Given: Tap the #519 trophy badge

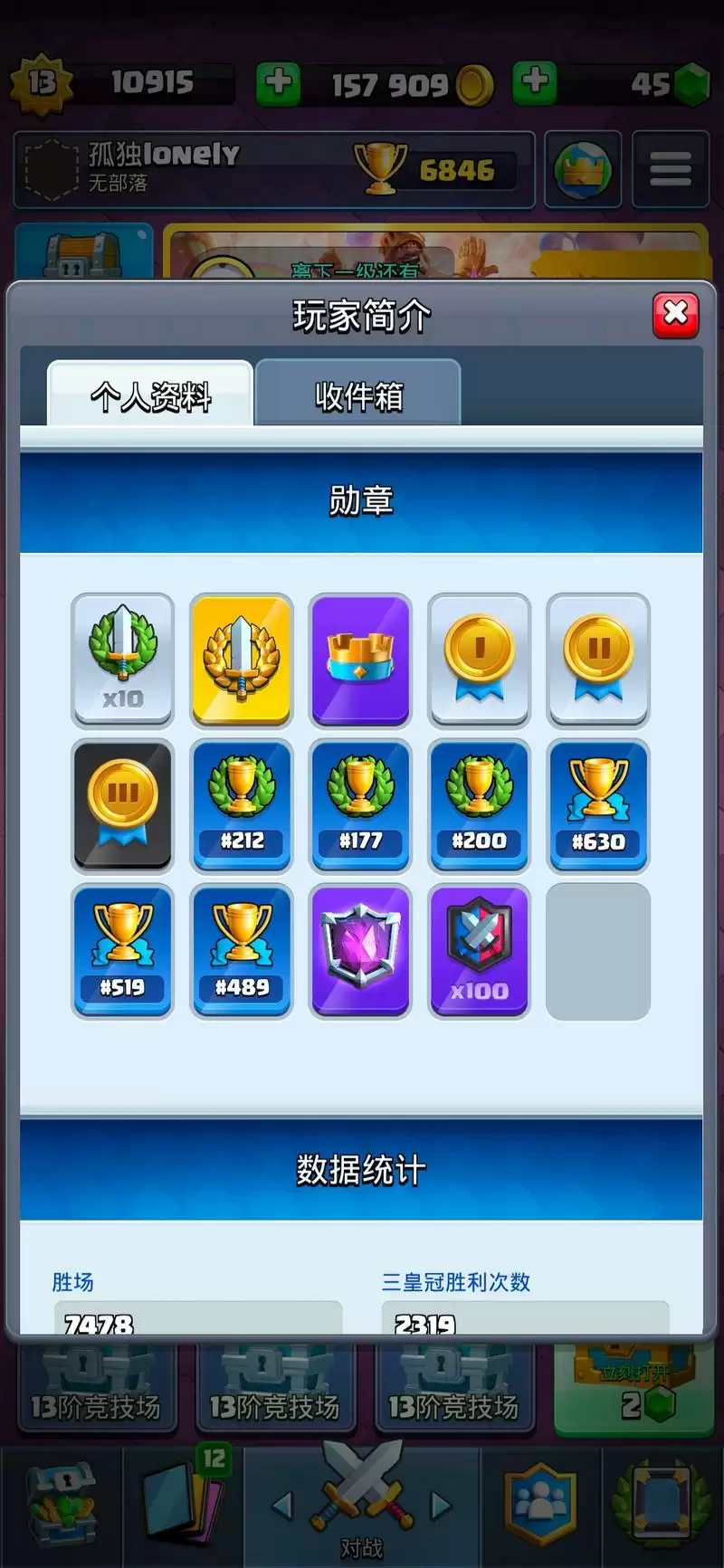Looking at the screenshot, I should point(122,951).
